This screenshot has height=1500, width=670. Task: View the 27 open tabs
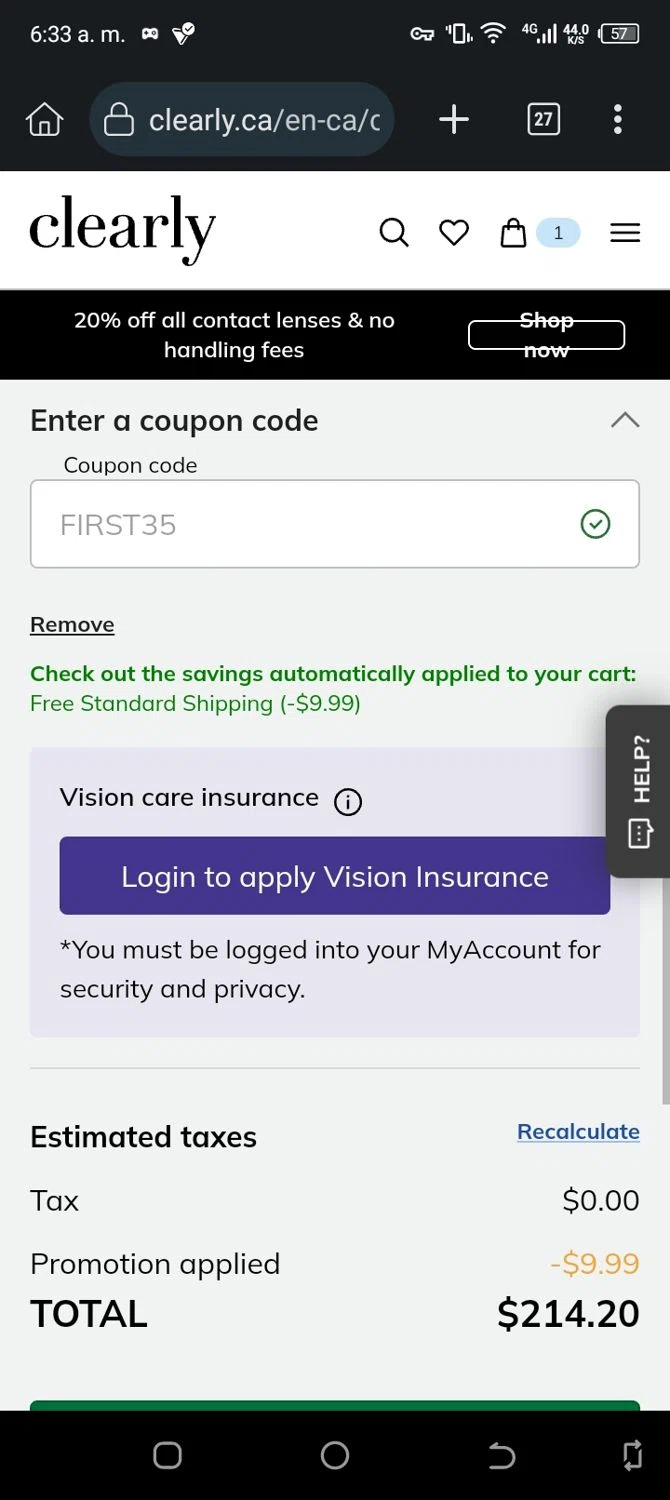coord(543,120)
